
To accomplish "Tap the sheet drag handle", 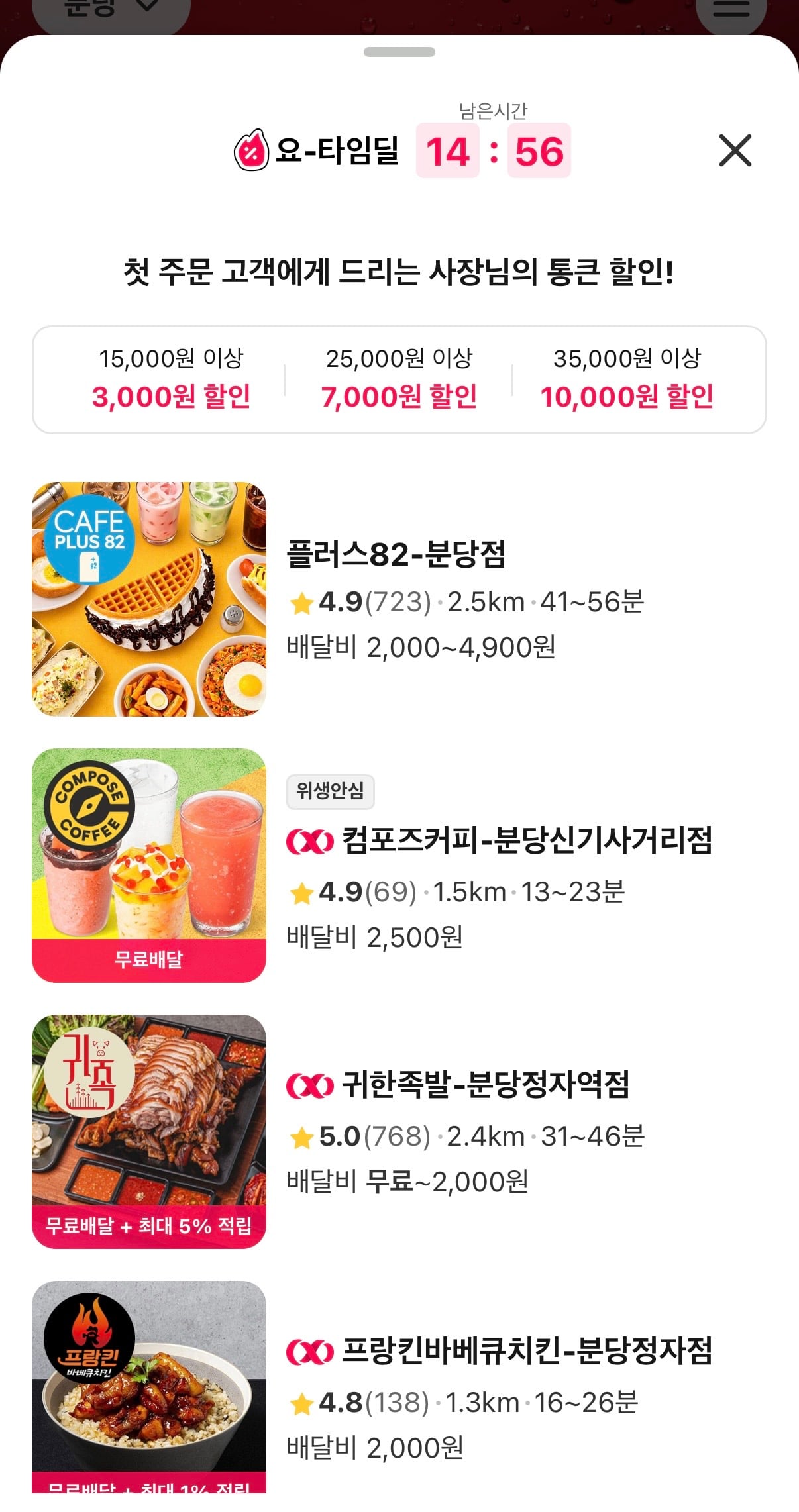I will click(399, 52).
